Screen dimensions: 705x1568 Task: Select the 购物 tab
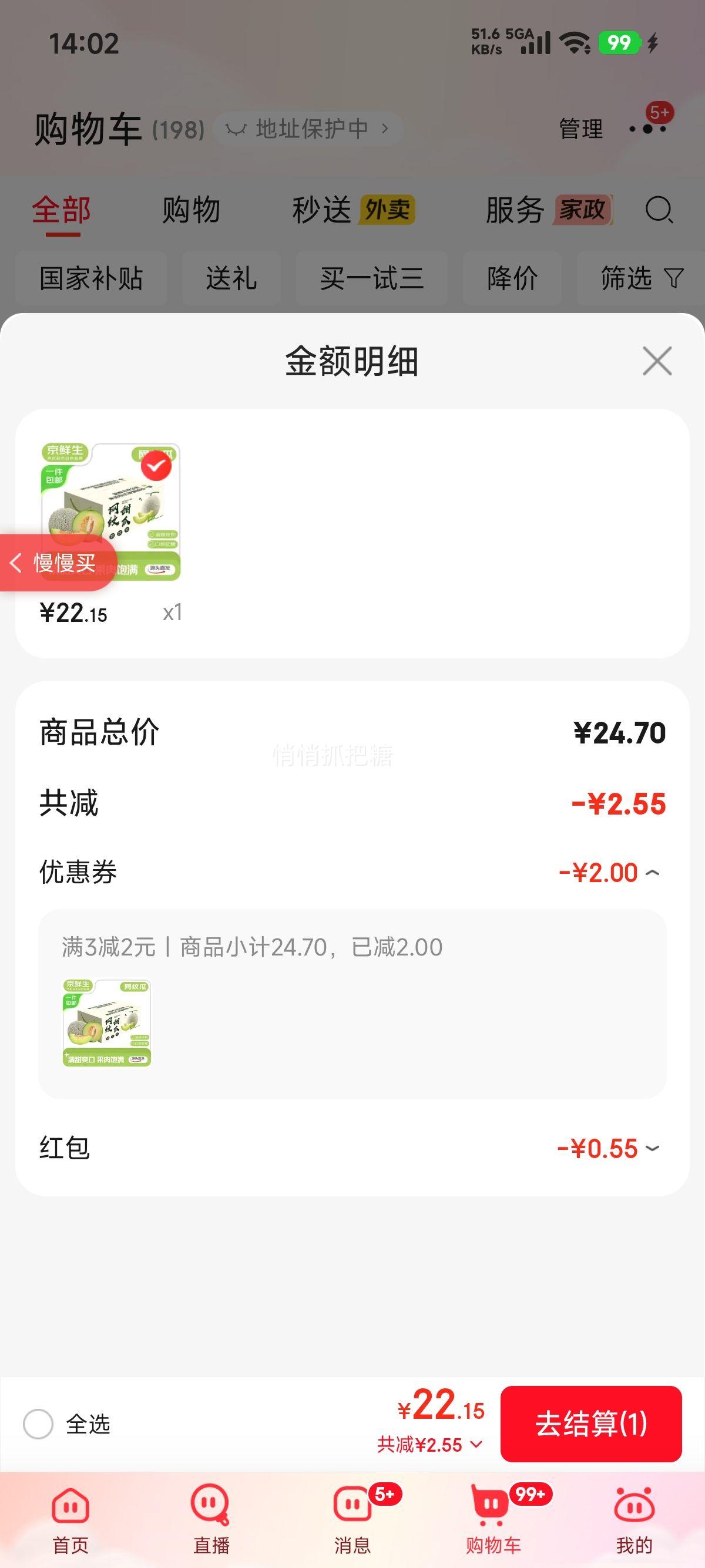(x=190, y=211)
